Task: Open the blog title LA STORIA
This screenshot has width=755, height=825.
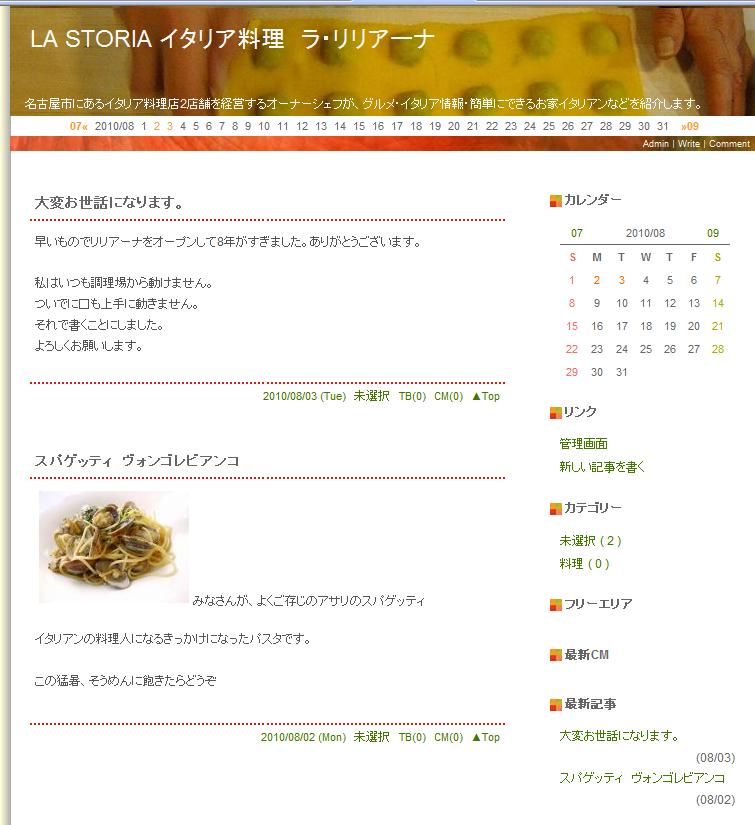Action: (x=232, y=40)
